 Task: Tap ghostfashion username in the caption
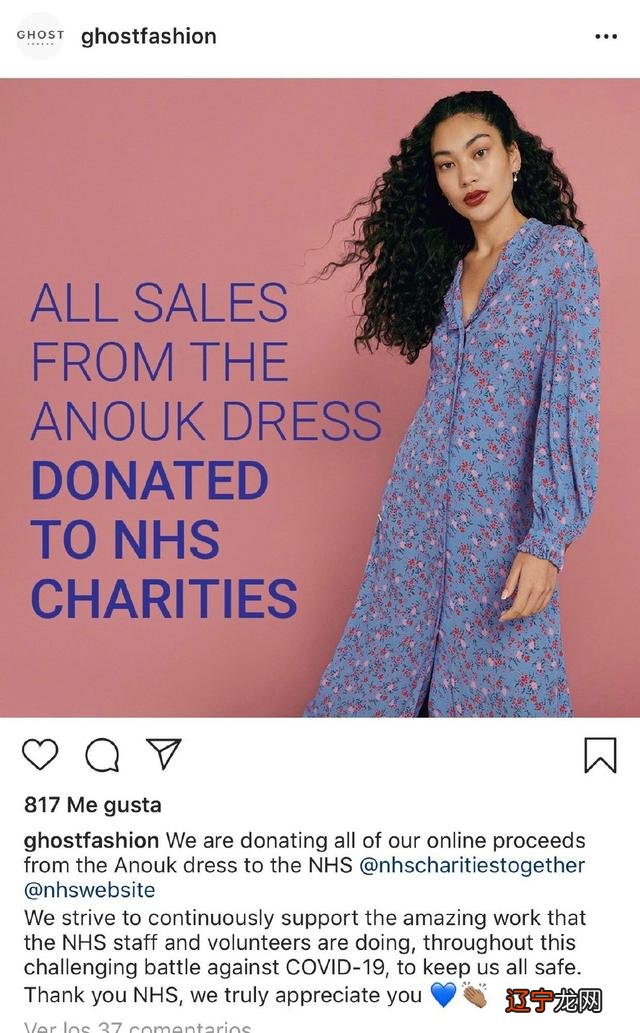point(91,840)
